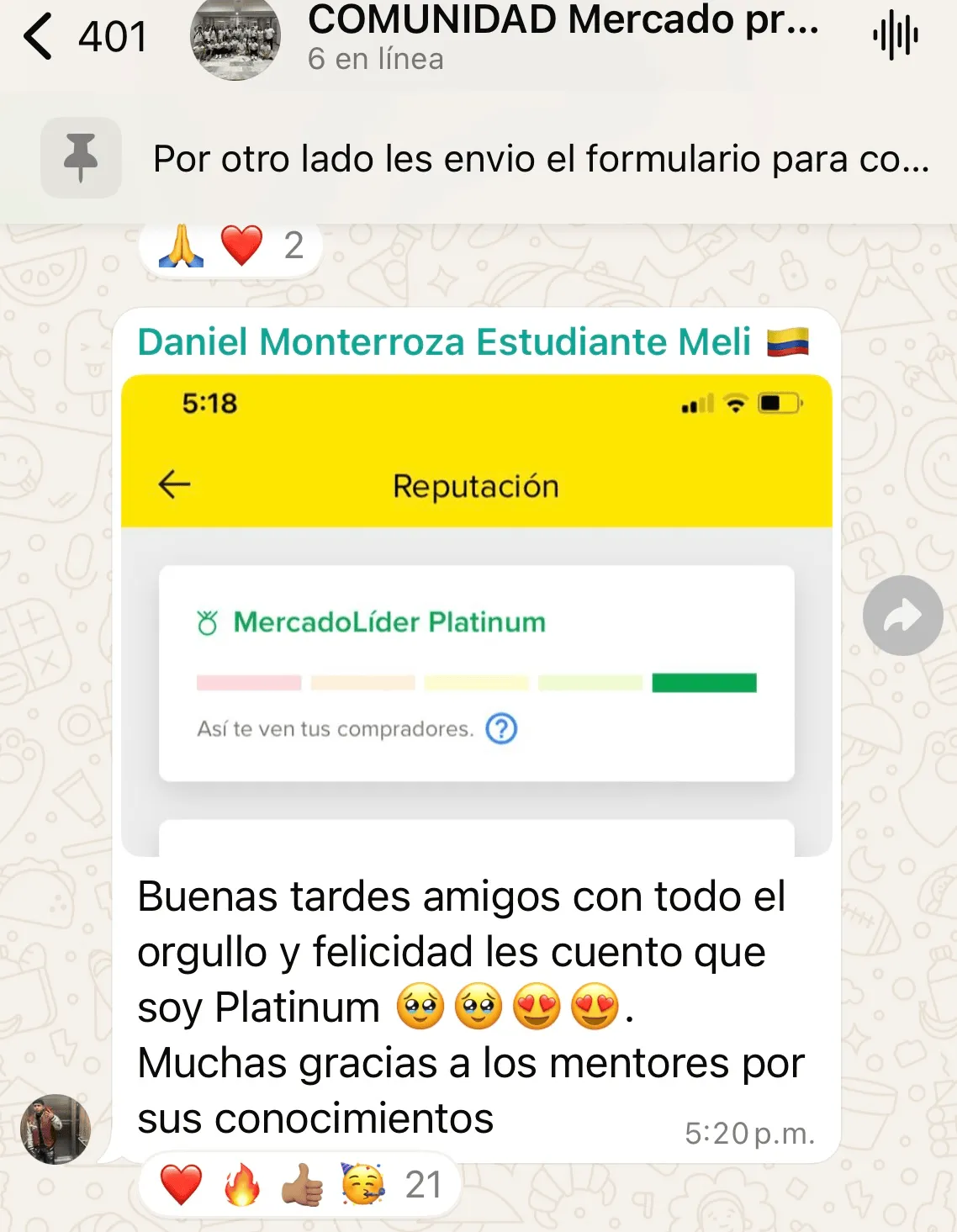Start a voice chat in the group
The width and height of the screenshot is (957, 1232).
[895, 37]
